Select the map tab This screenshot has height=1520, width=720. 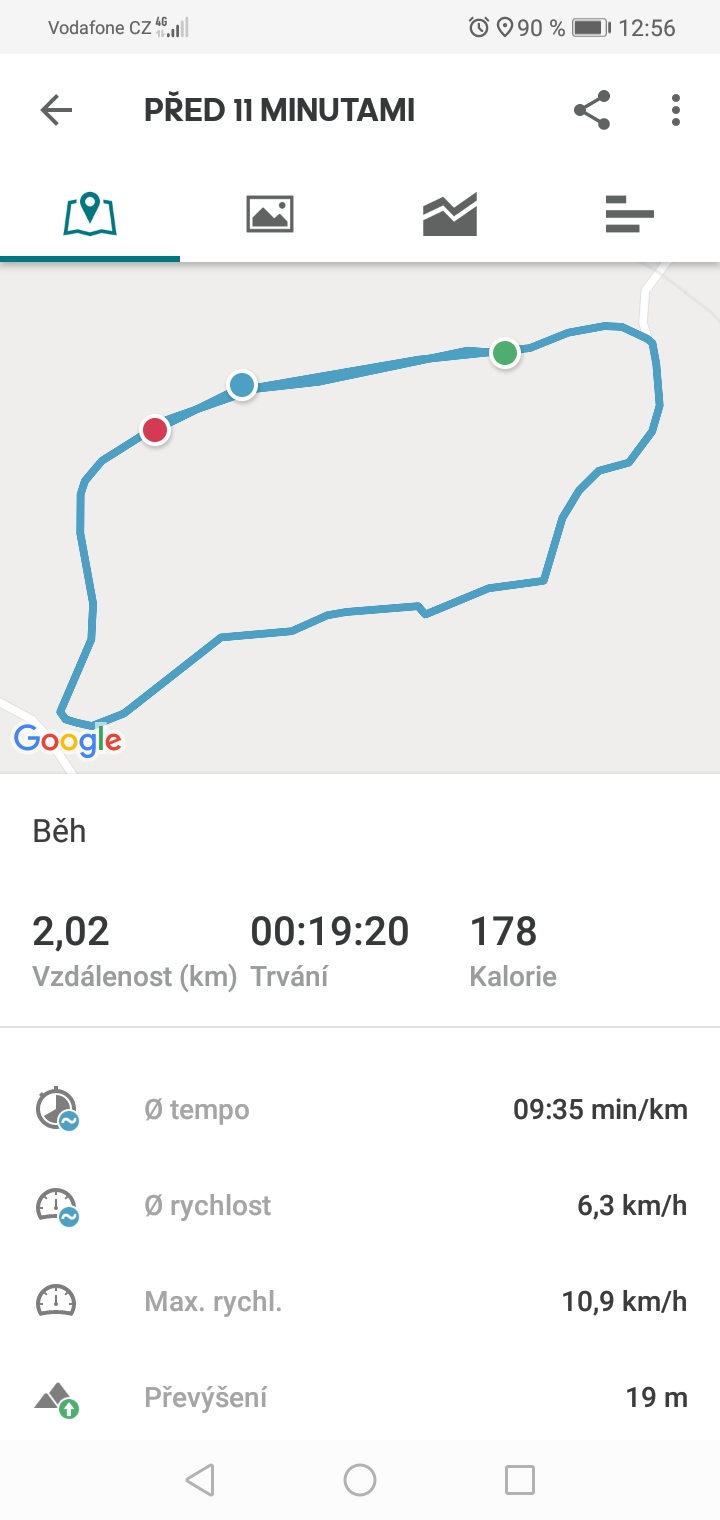tap(90, 214)
